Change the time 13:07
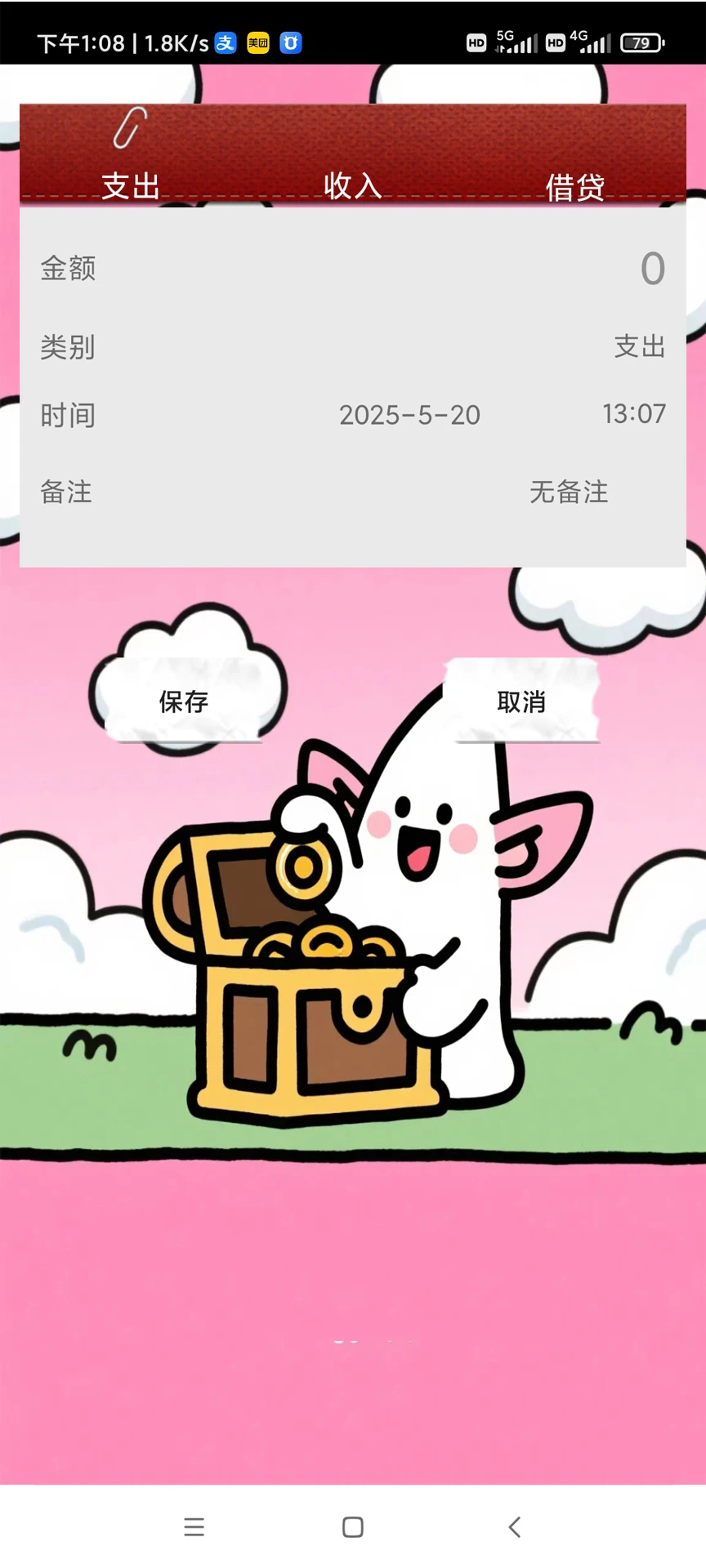706x1568 pixels. (633, 414)
